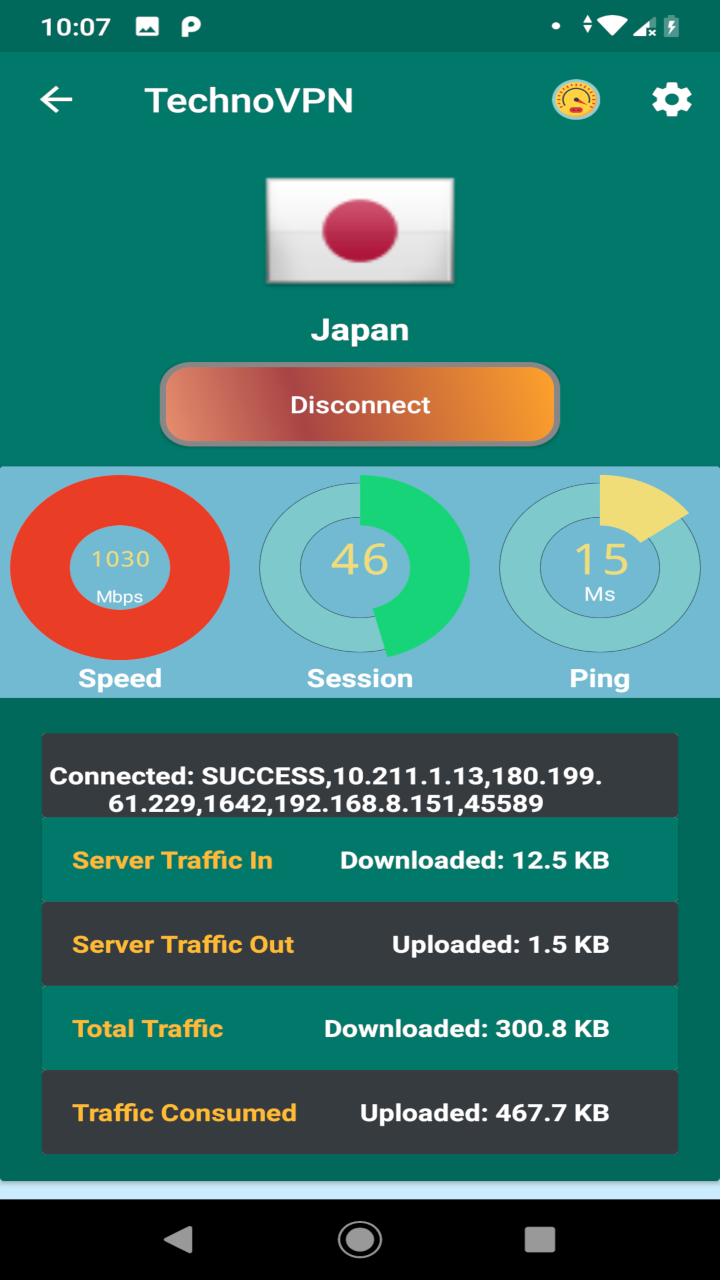Tap the Speed gauge dial
The image size is (720, 1280).
(120, 567)
